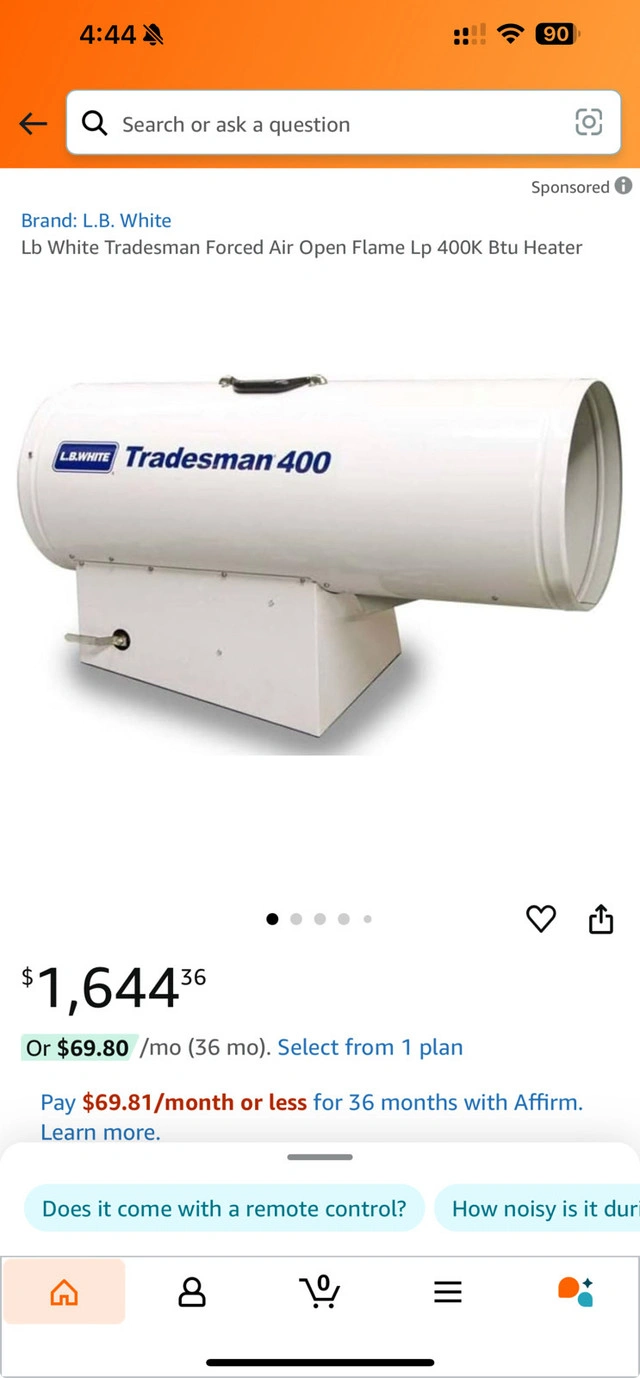Share this product listing
Screen dimensions: 640x1378
(x=601, y=918)
